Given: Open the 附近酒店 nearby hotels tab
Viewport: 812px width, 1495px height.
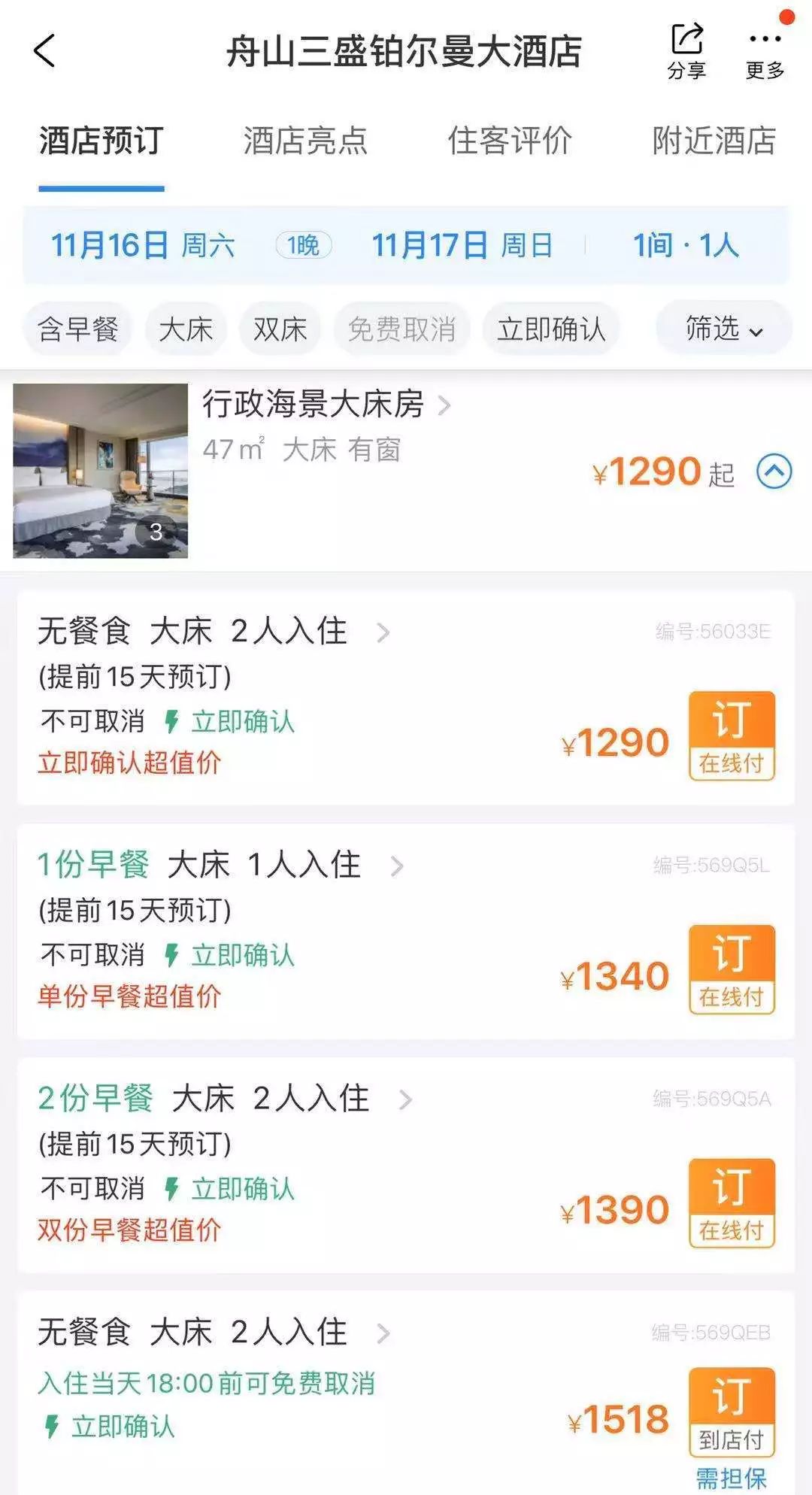Looking at the screenshot, I should pyautogui.click(x=714, y=139).
